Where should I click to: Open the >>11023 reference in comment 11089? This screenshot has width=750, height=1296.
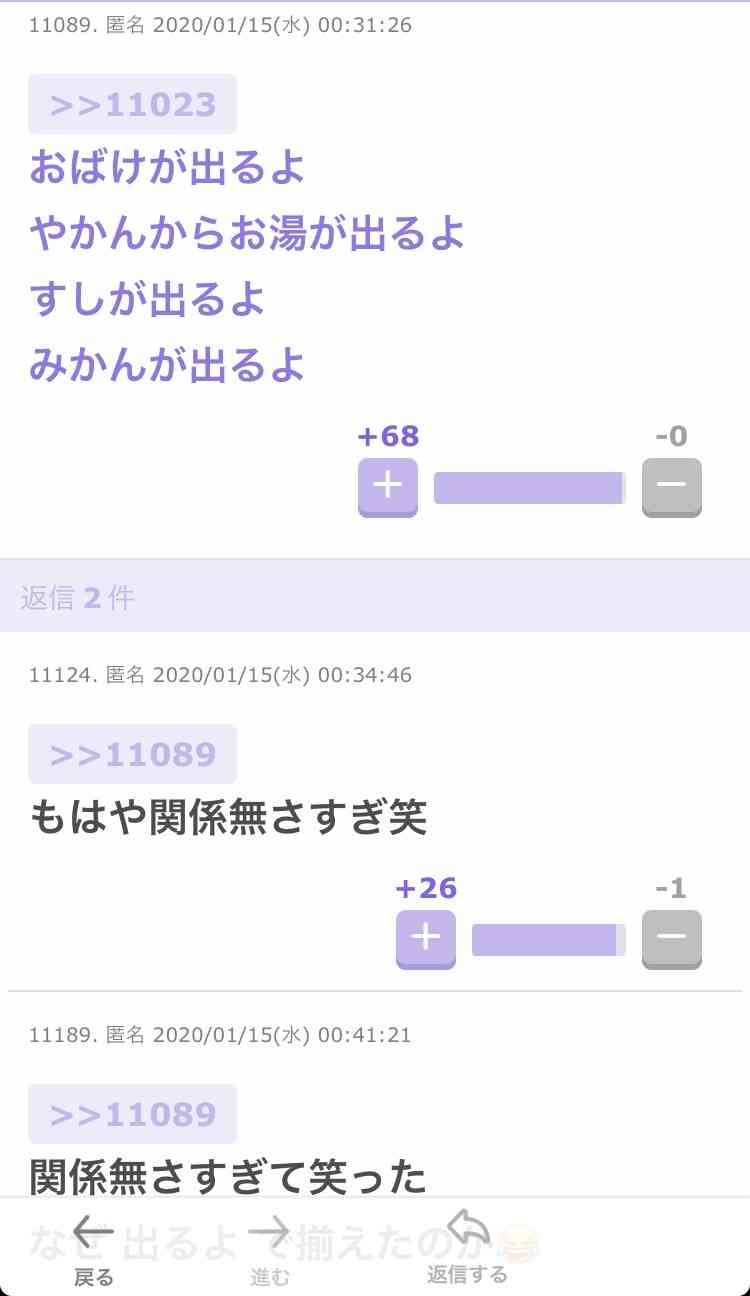[x=133, y=104]
